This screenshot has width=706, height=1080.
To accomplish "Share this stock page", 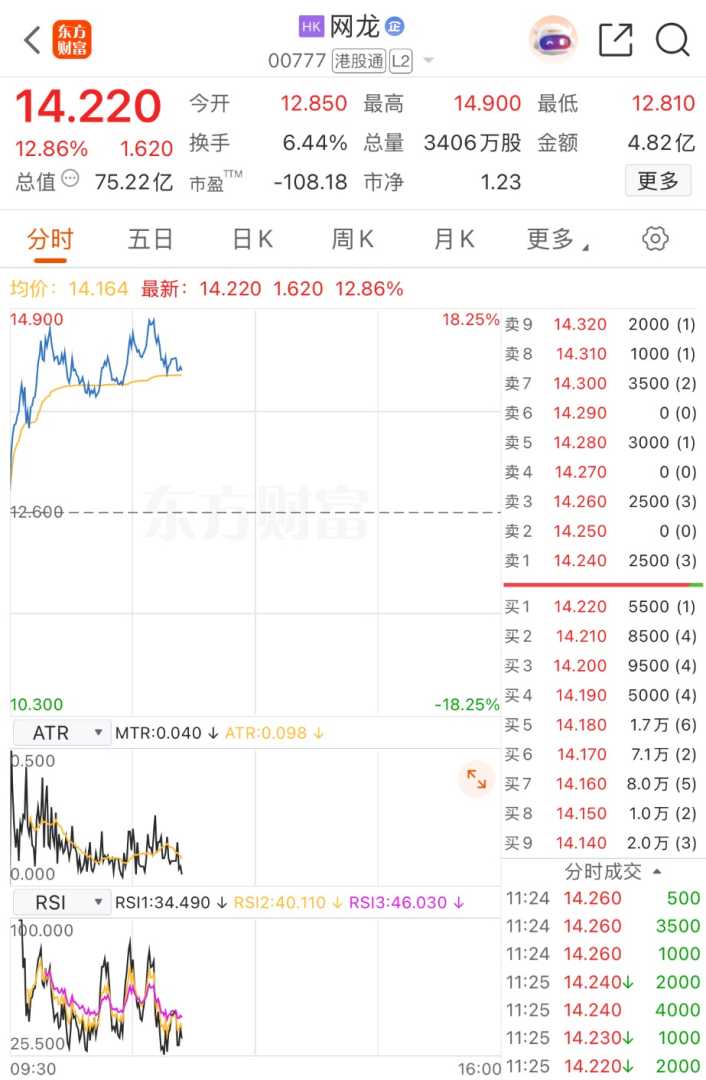I will point(616,40).
